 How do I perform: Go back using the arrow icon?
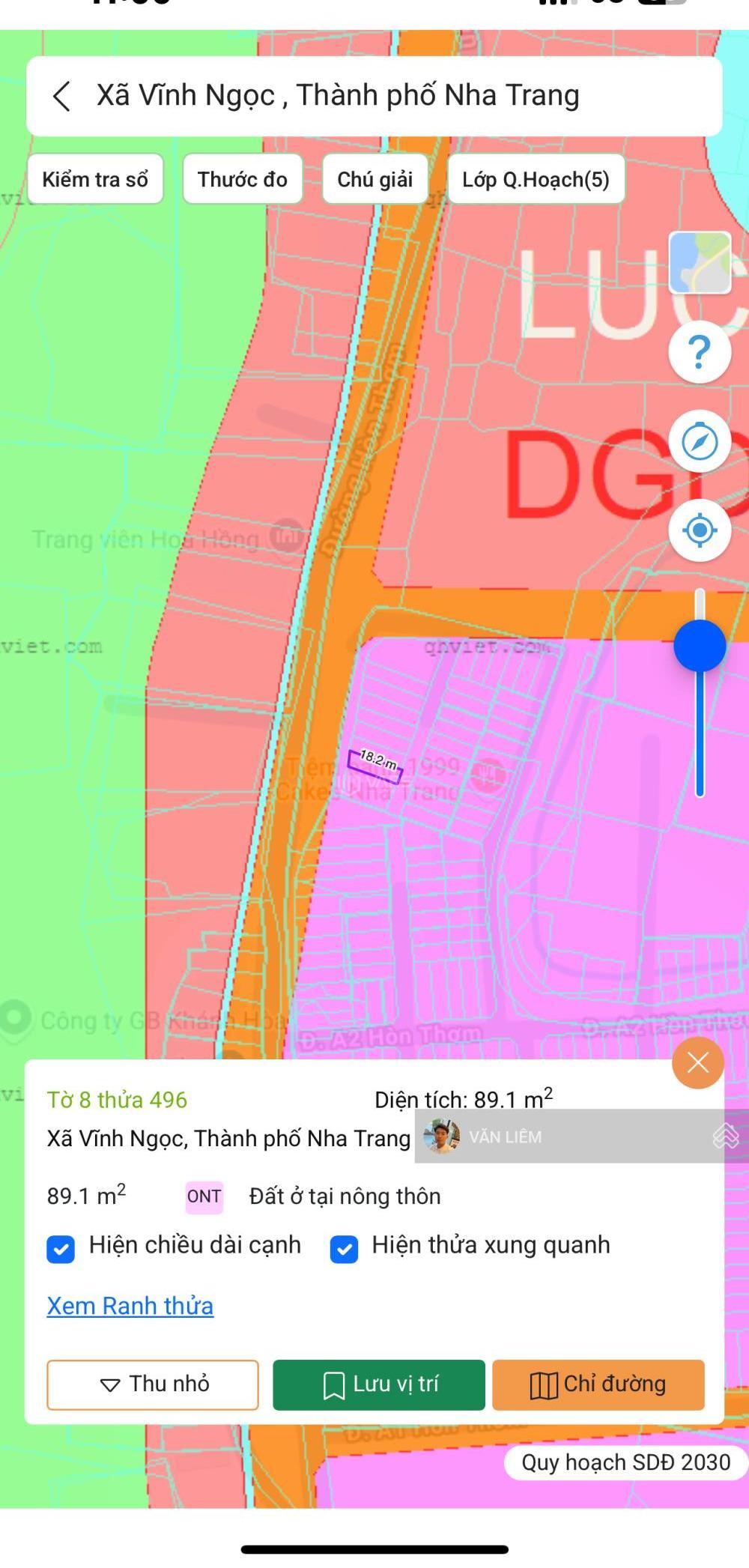click(61, 97)
